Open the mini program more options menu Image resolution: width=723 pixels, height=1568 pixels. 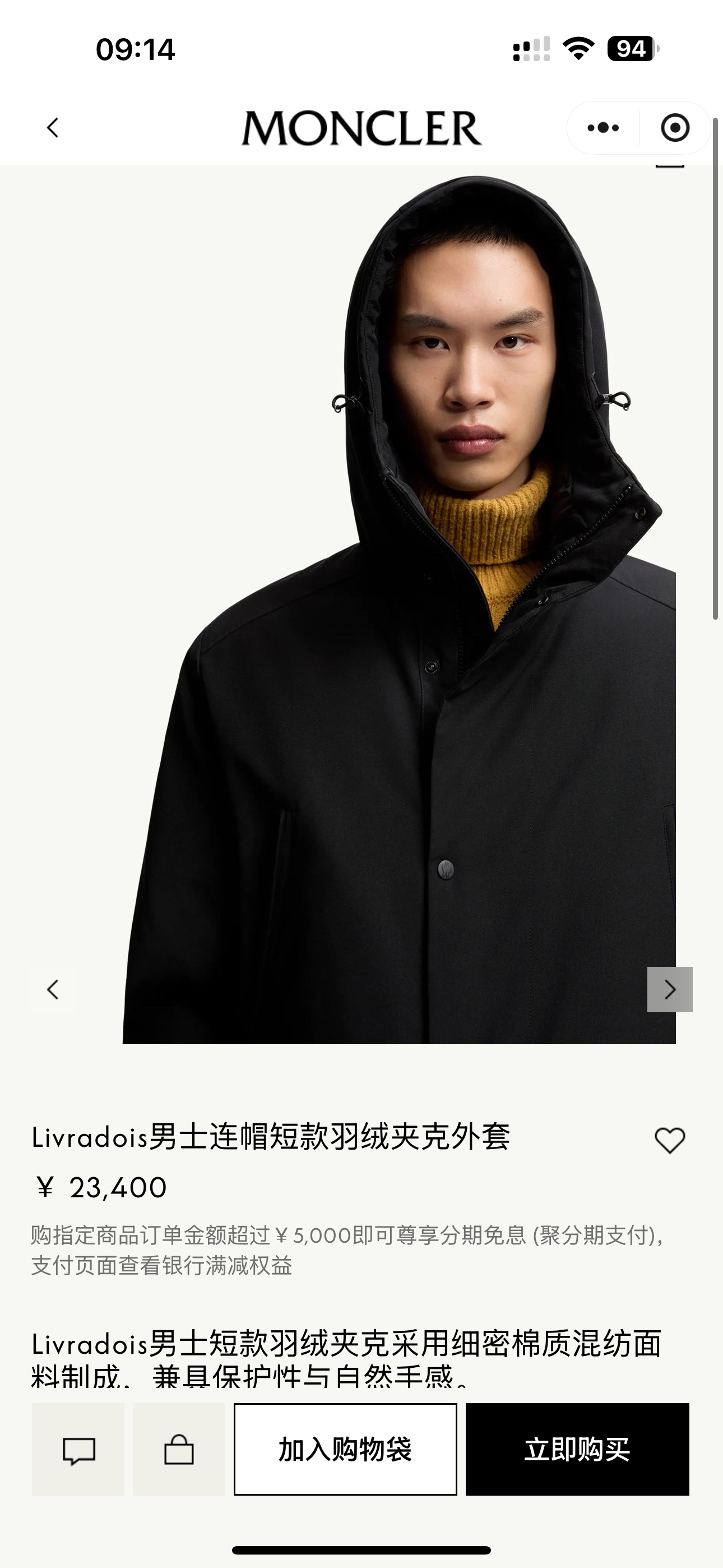603,128
